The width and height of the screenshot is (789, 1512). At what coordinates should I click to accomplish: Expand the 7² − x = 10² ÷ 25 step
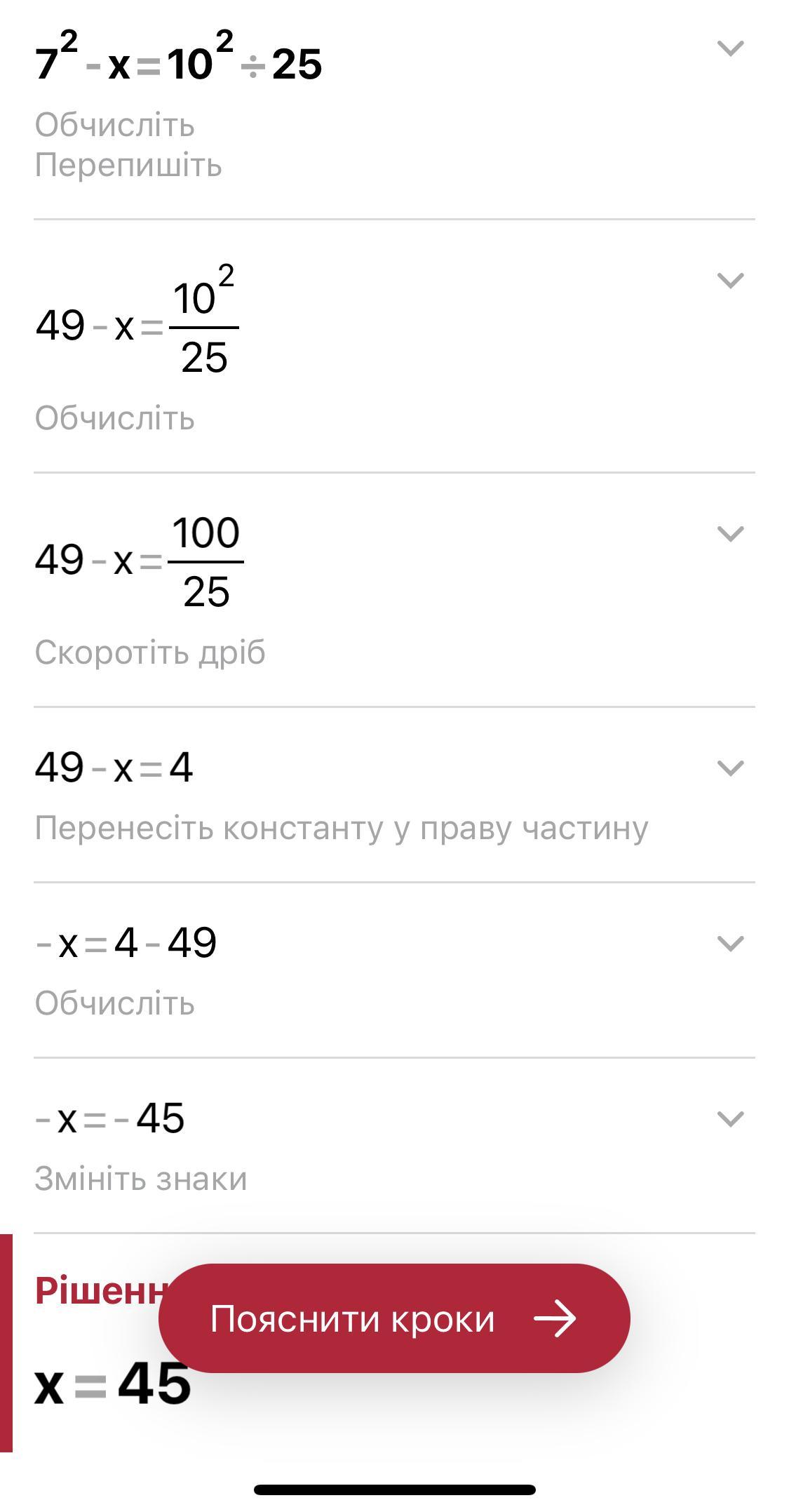tap(730, 48)
